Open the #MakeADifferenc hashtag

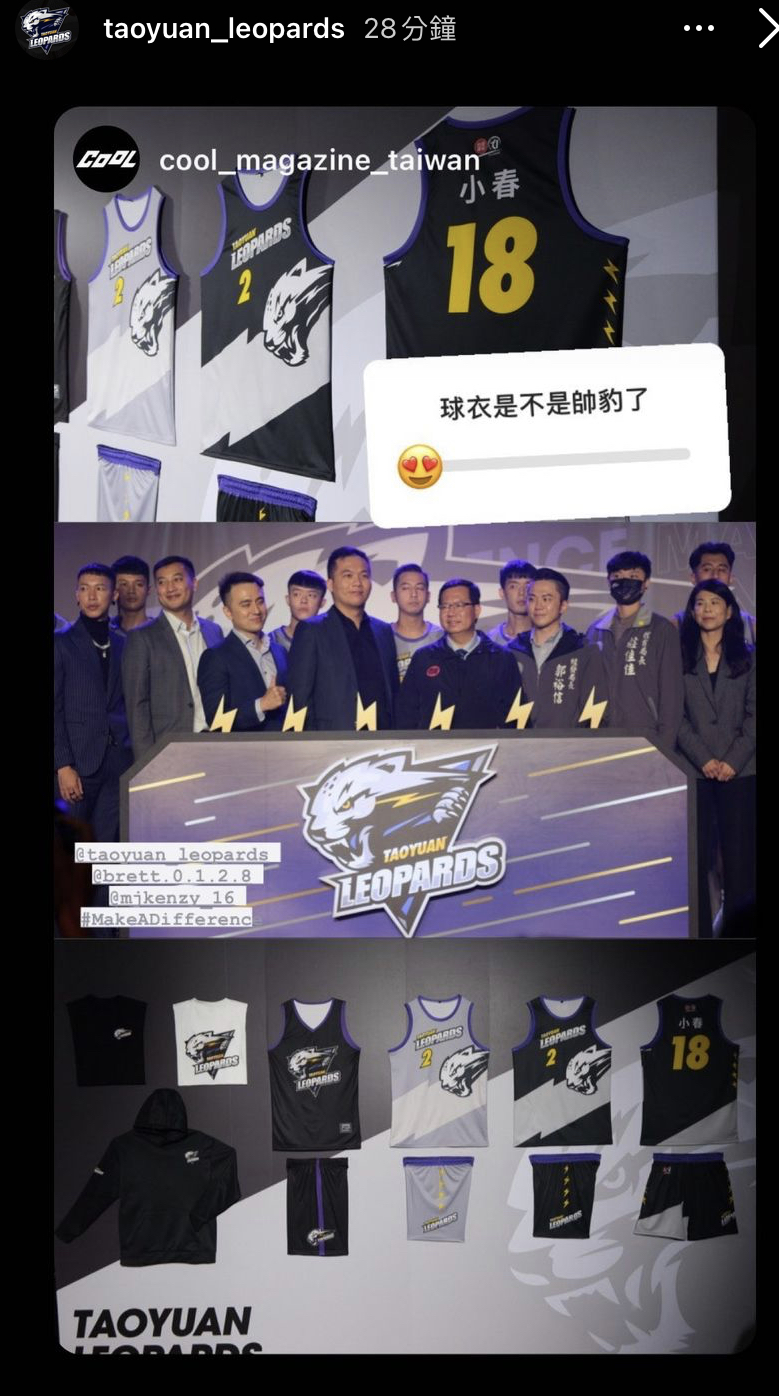166,918
